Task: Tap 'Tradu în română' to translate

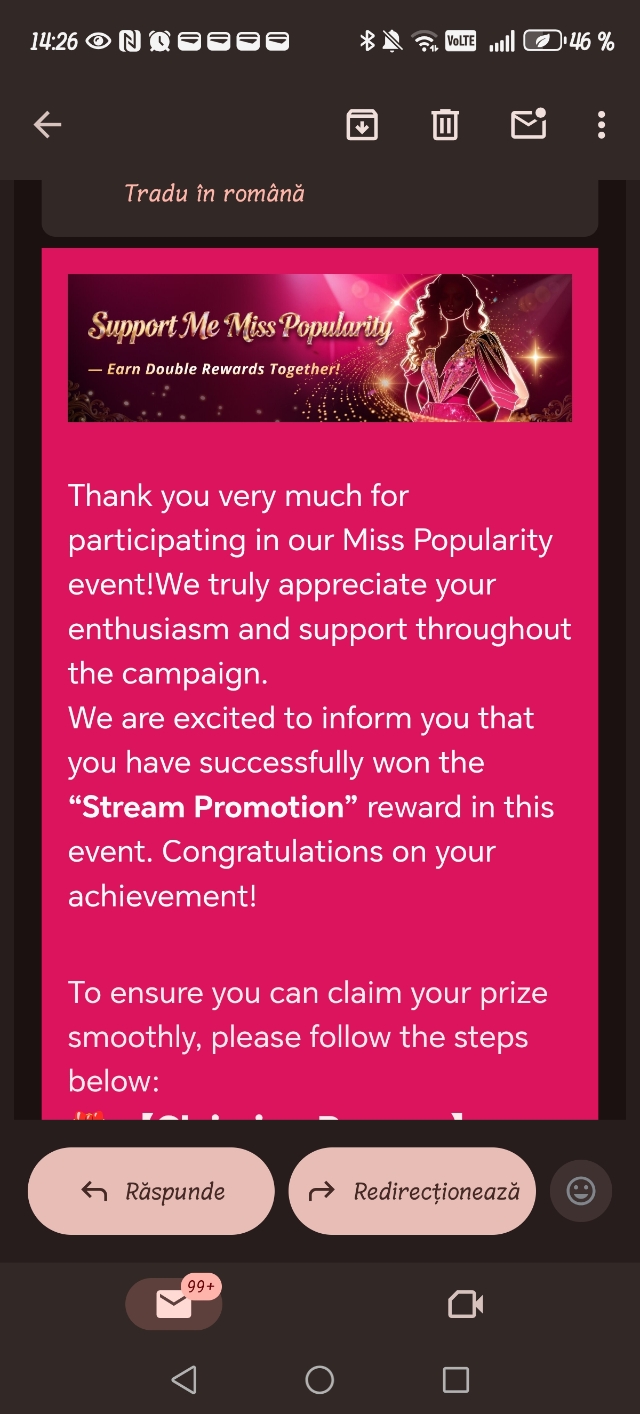Action: point(214,193)
